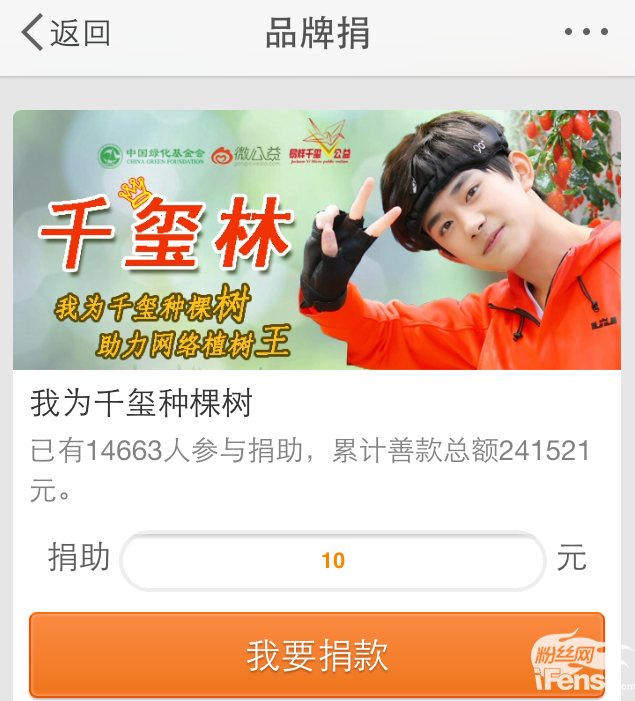Open the three-dot overflow menu

(585, 33)
